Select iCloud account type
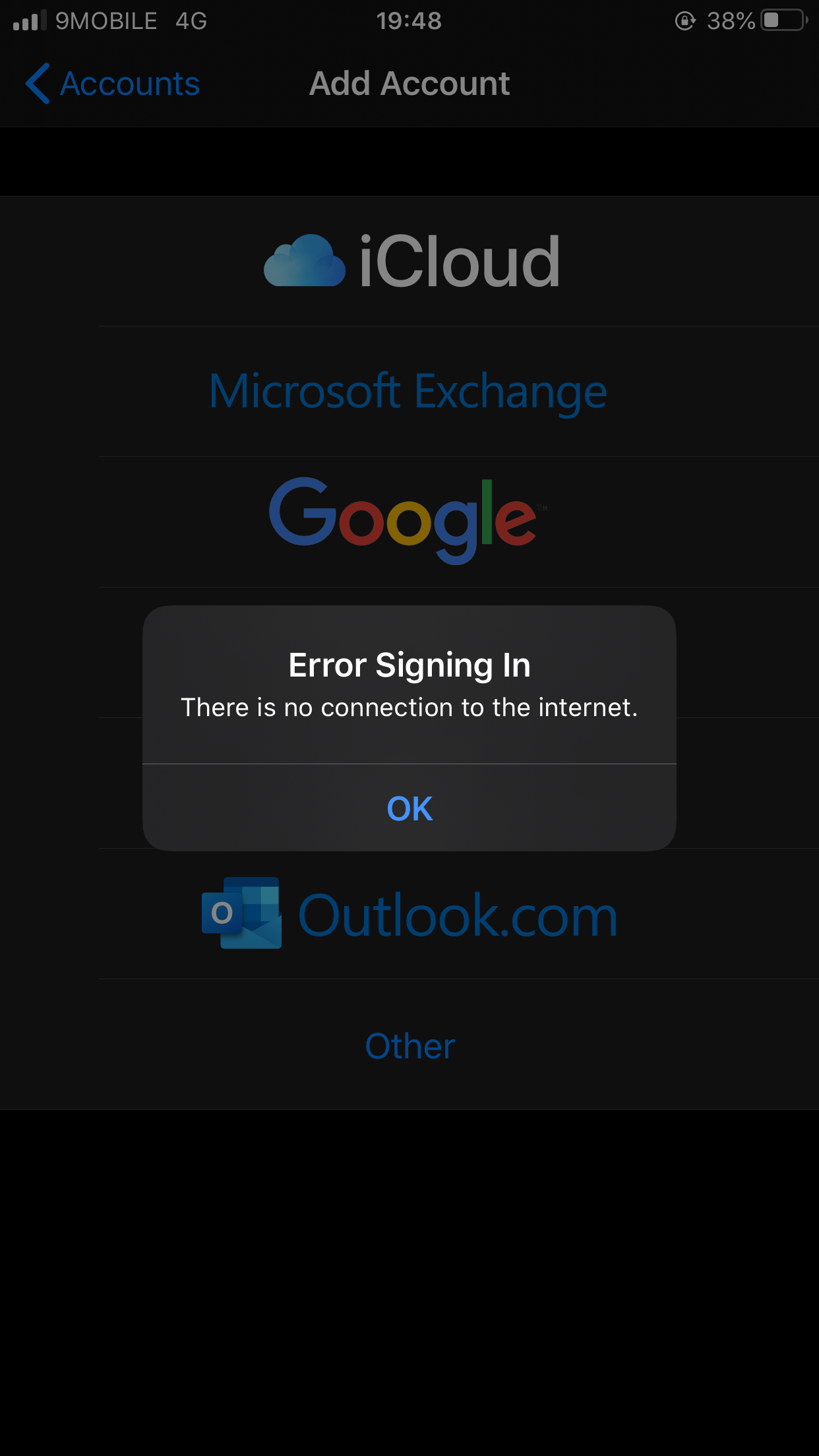 (411, 262)
